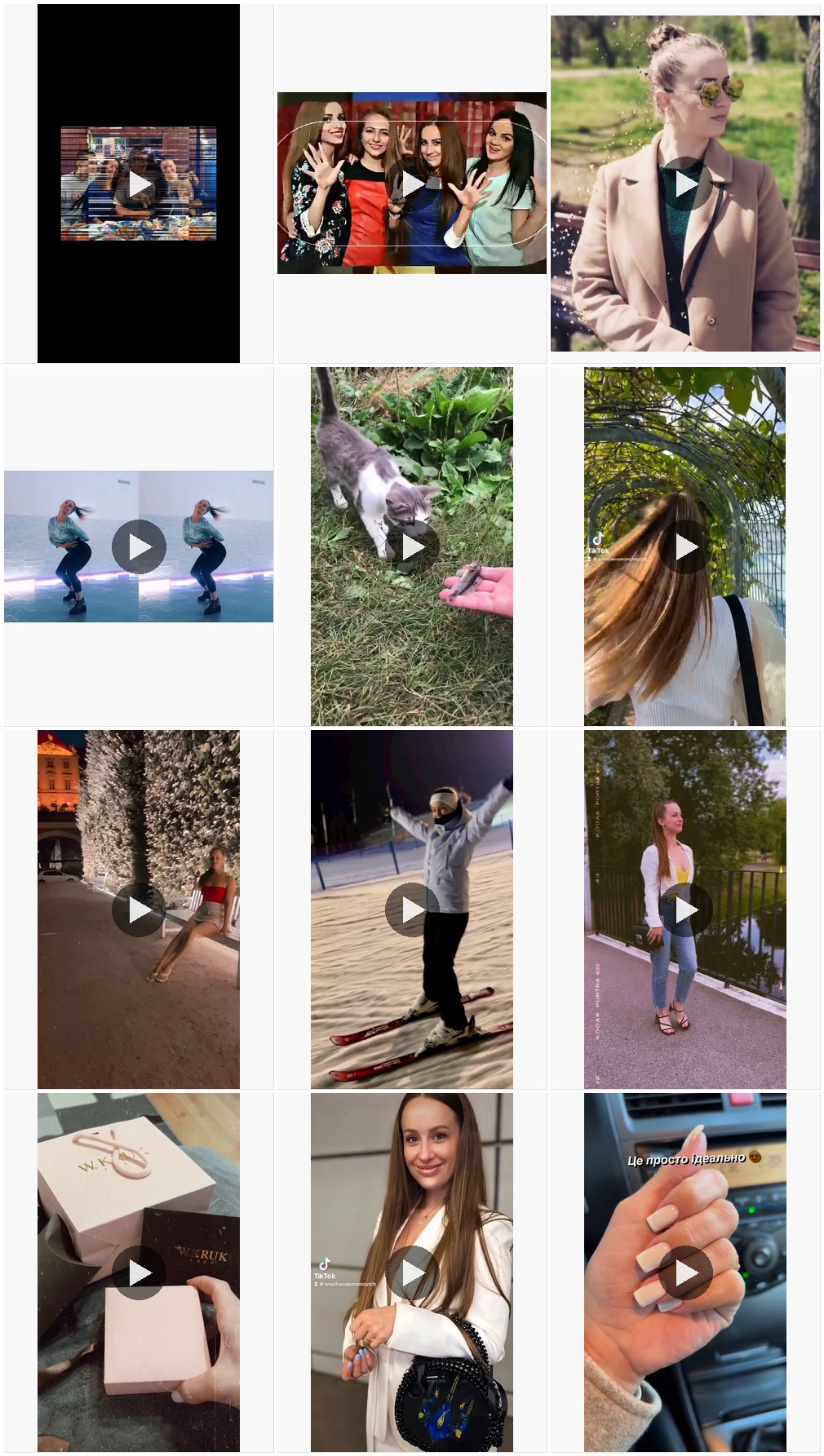Viewport: 824px width, 1456px height.
Task: Open the video of four friends waving
Action: [412, 184]
